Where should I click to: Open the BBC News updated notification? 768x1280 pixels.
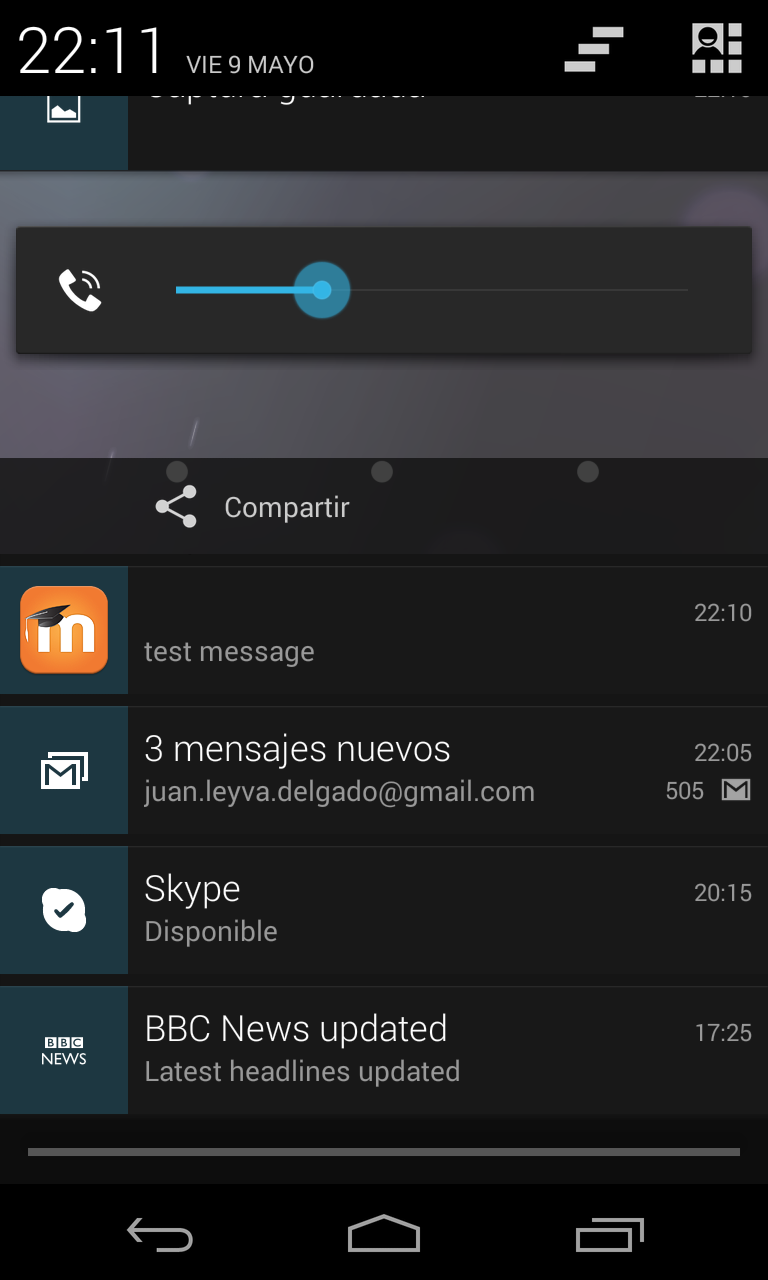(384, 1050)
